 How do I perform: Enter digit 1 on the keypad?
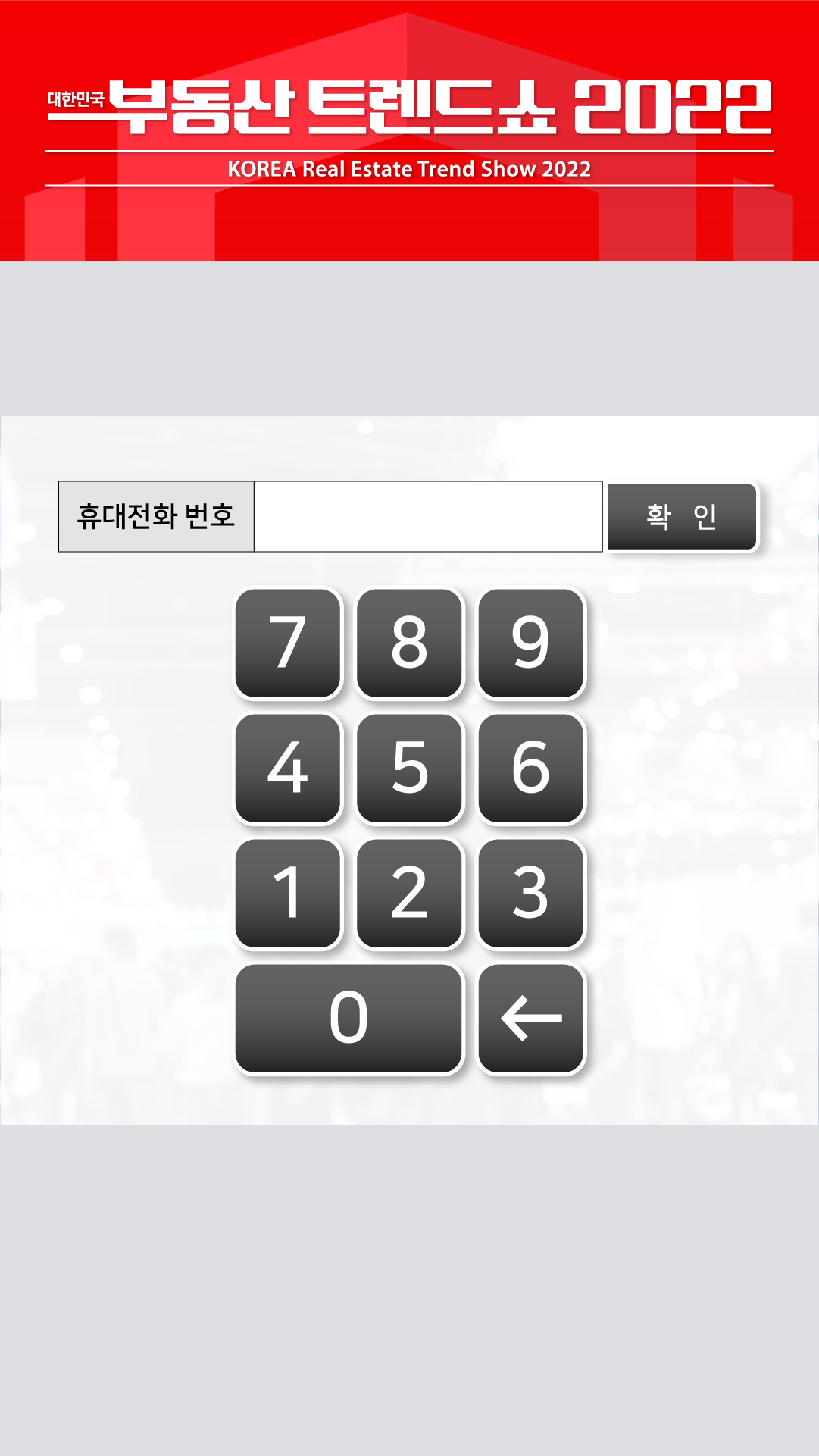click(288, 893)
